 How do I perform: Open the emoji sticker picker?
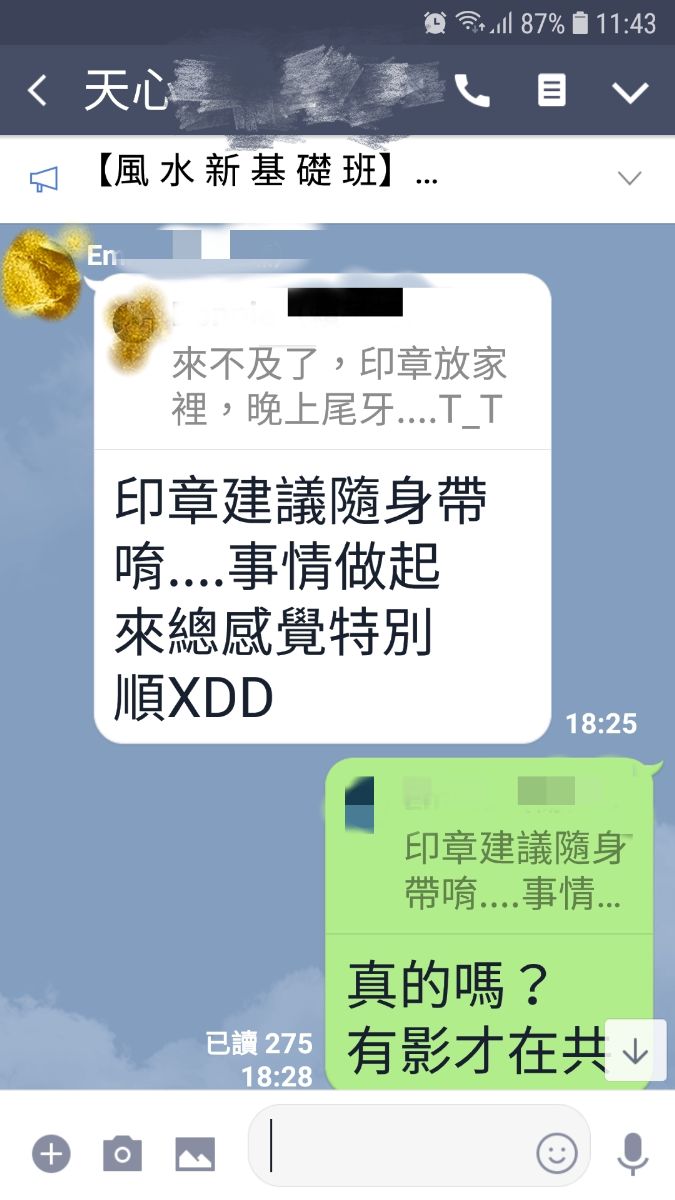(x=557, y=1154)
